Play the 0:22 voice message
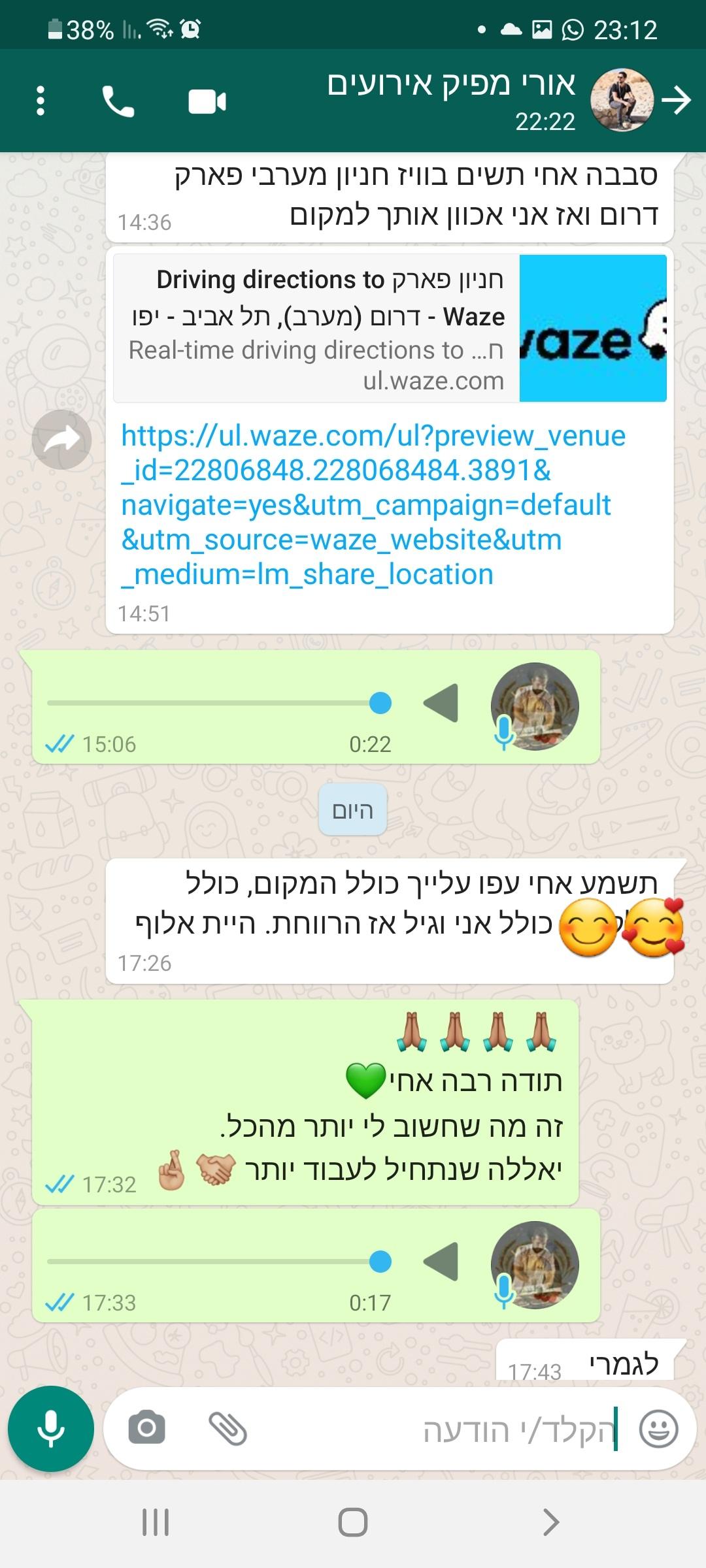Screen dimensions: 706x1568 [441, 703]
